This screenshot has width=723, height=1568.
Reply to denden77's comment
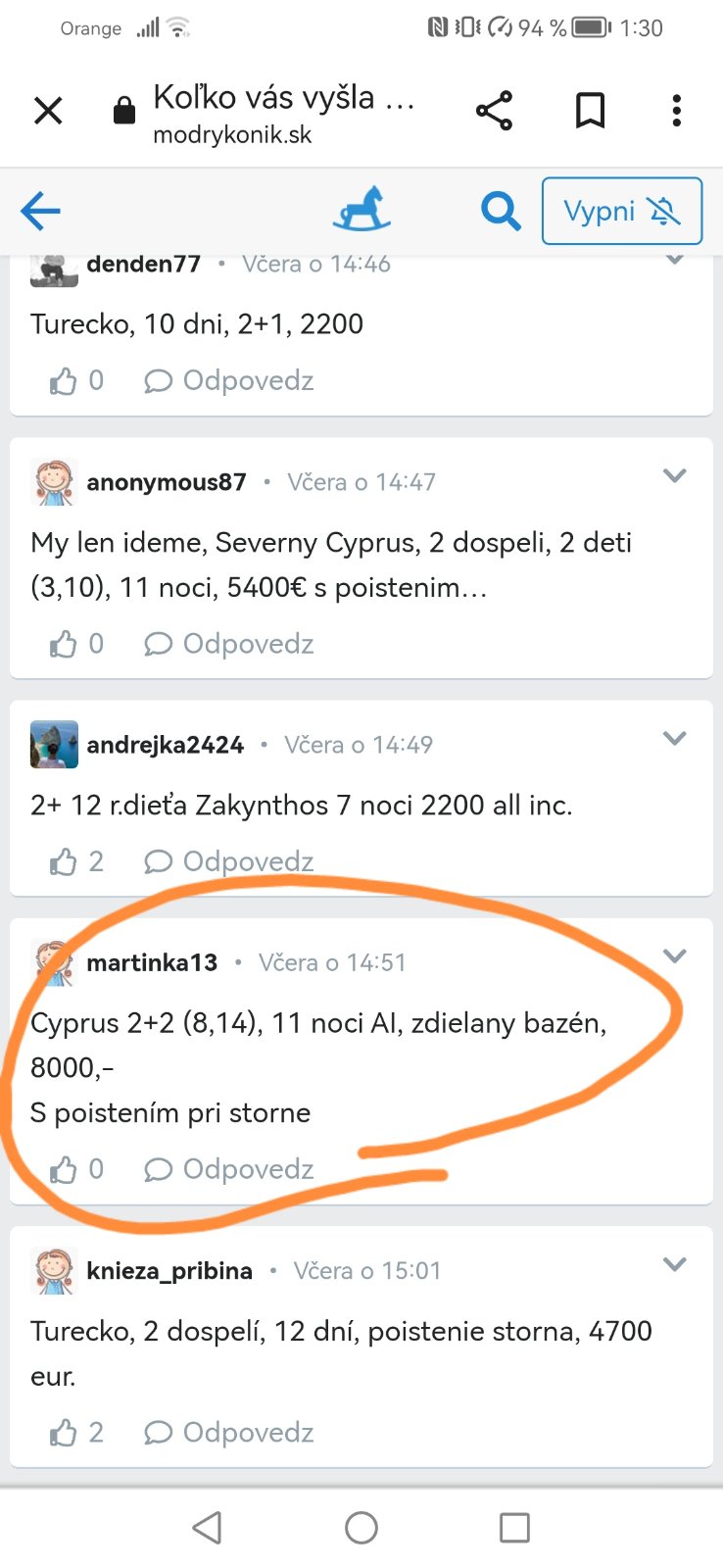pyautogui.click(x=229, y=380)
